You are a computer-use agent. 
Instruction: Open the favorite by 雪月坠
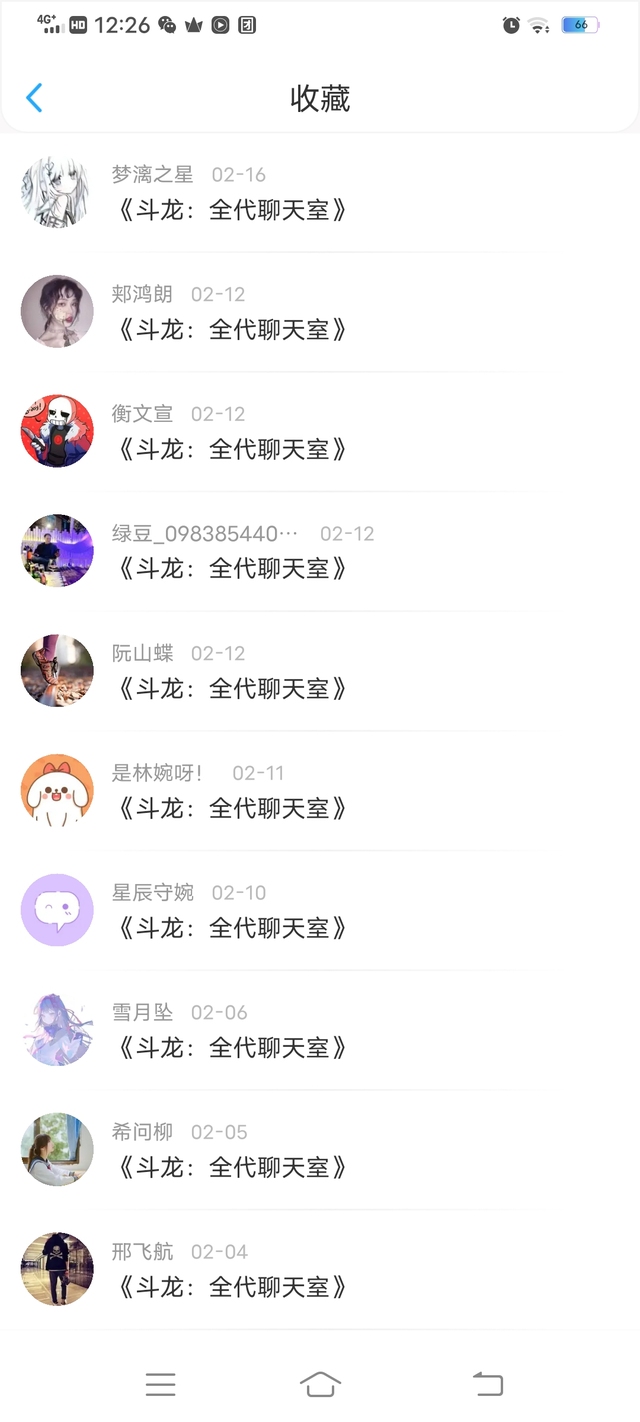pos(320,1030)
